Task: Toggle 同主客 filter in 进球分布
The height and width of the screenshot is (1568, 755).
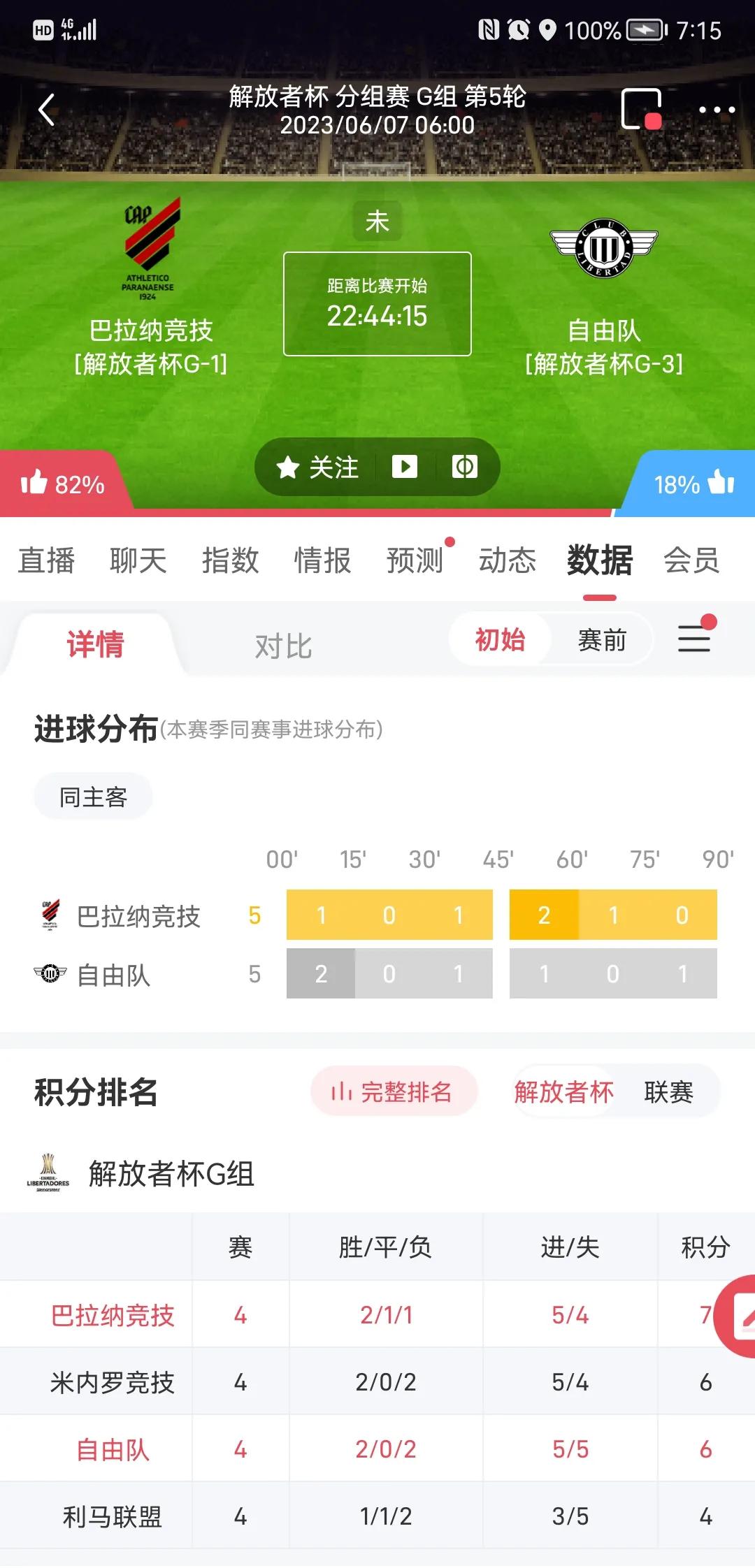Action: (x=92, y=796)
